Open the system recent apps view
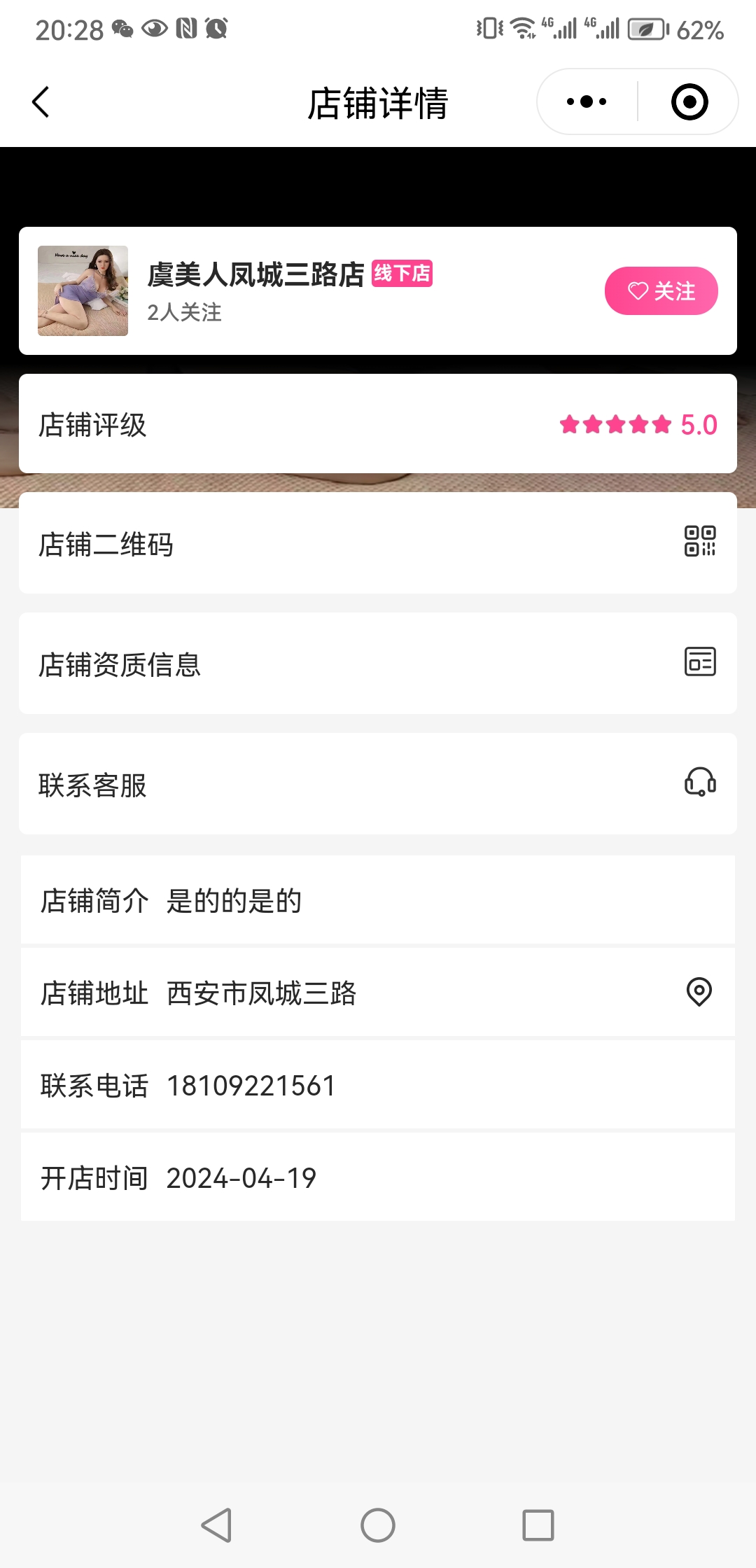 pos(538,1525)
